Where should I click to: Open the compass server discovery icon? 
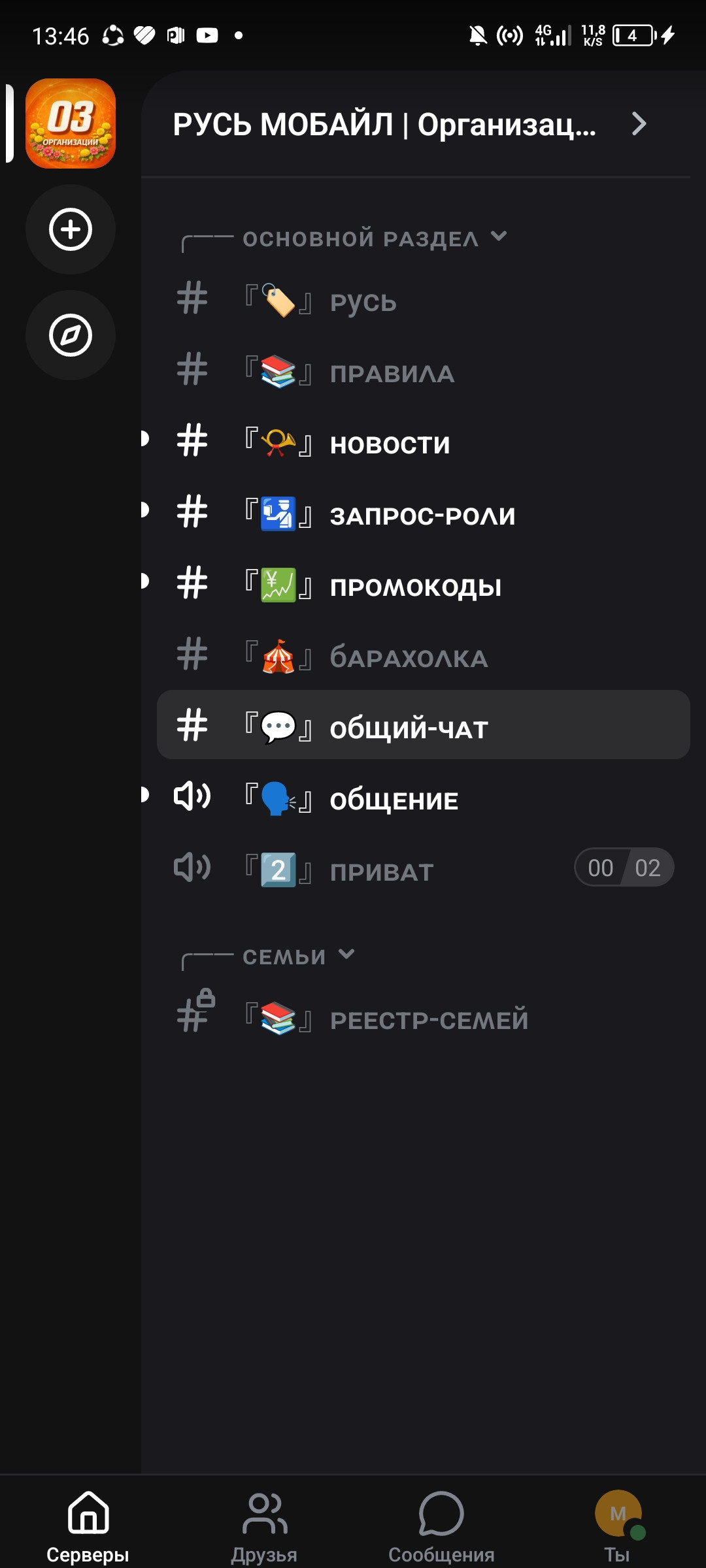[71, 335]
